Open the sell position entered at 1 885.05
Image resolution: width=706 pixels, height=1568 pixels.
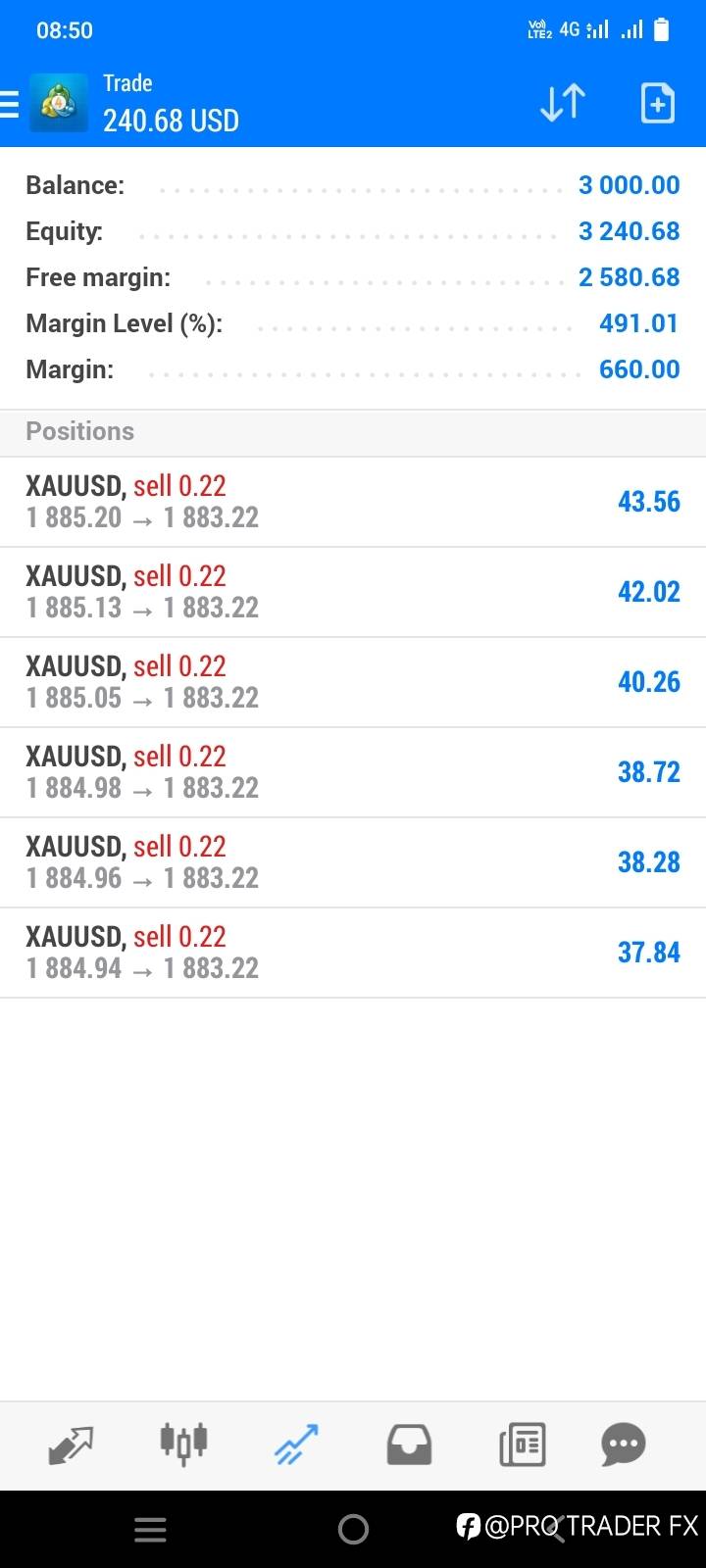point(353,682)
